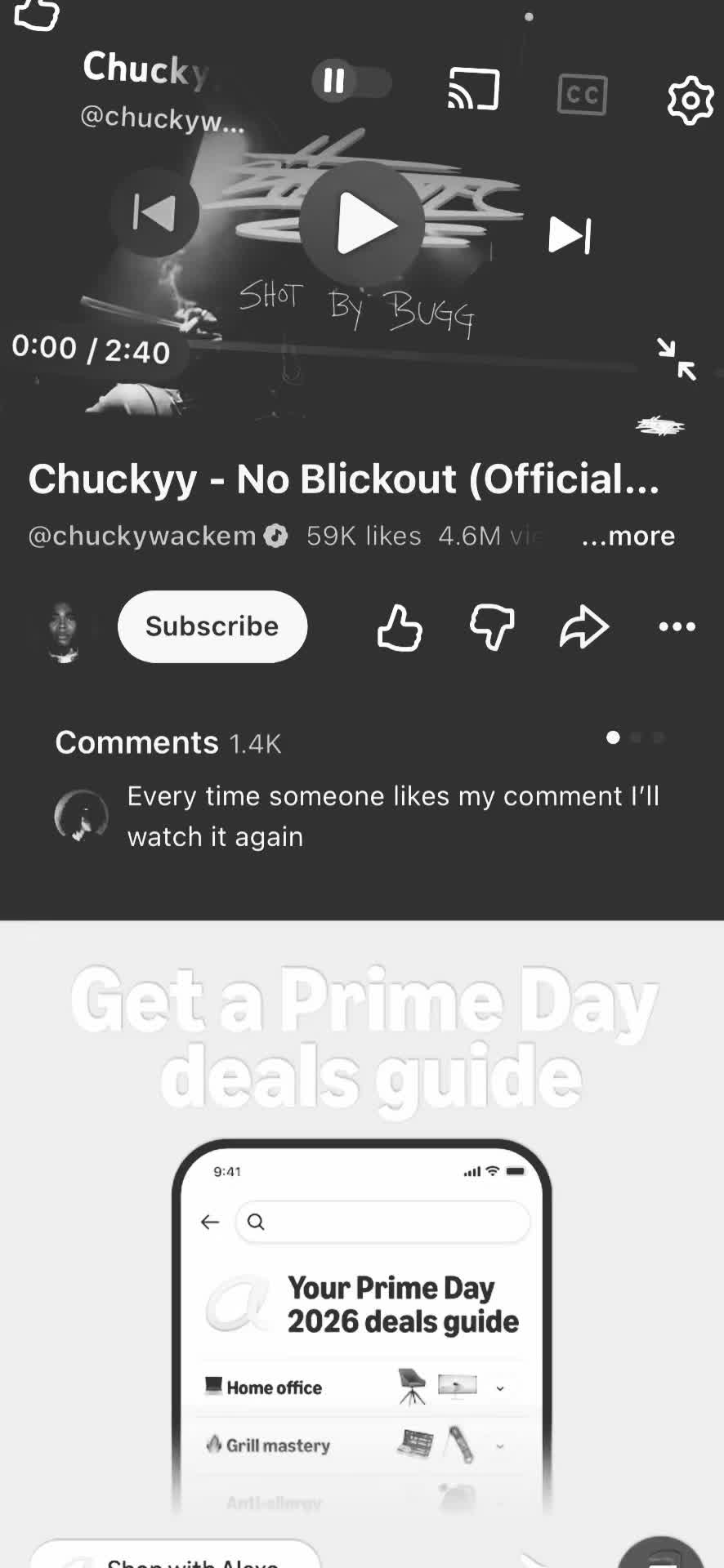Cast the video to a device
The height and width of the screenshot is (1568, 724).
click(474, 89)
